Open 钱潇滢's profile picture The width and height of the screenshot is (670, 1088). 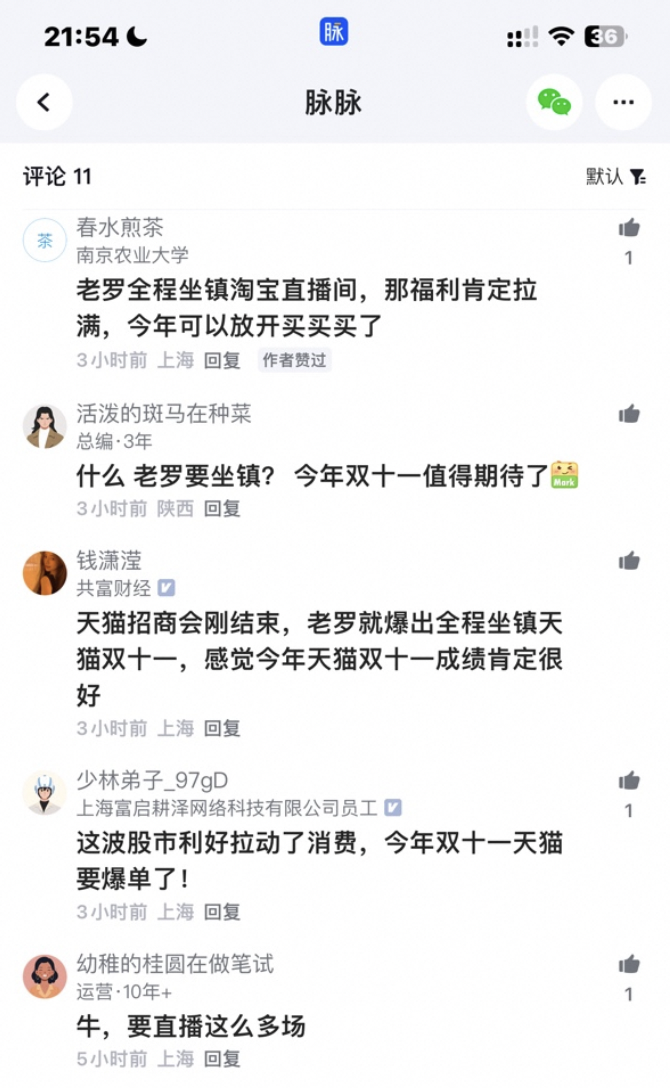click(x=45, y=573)
